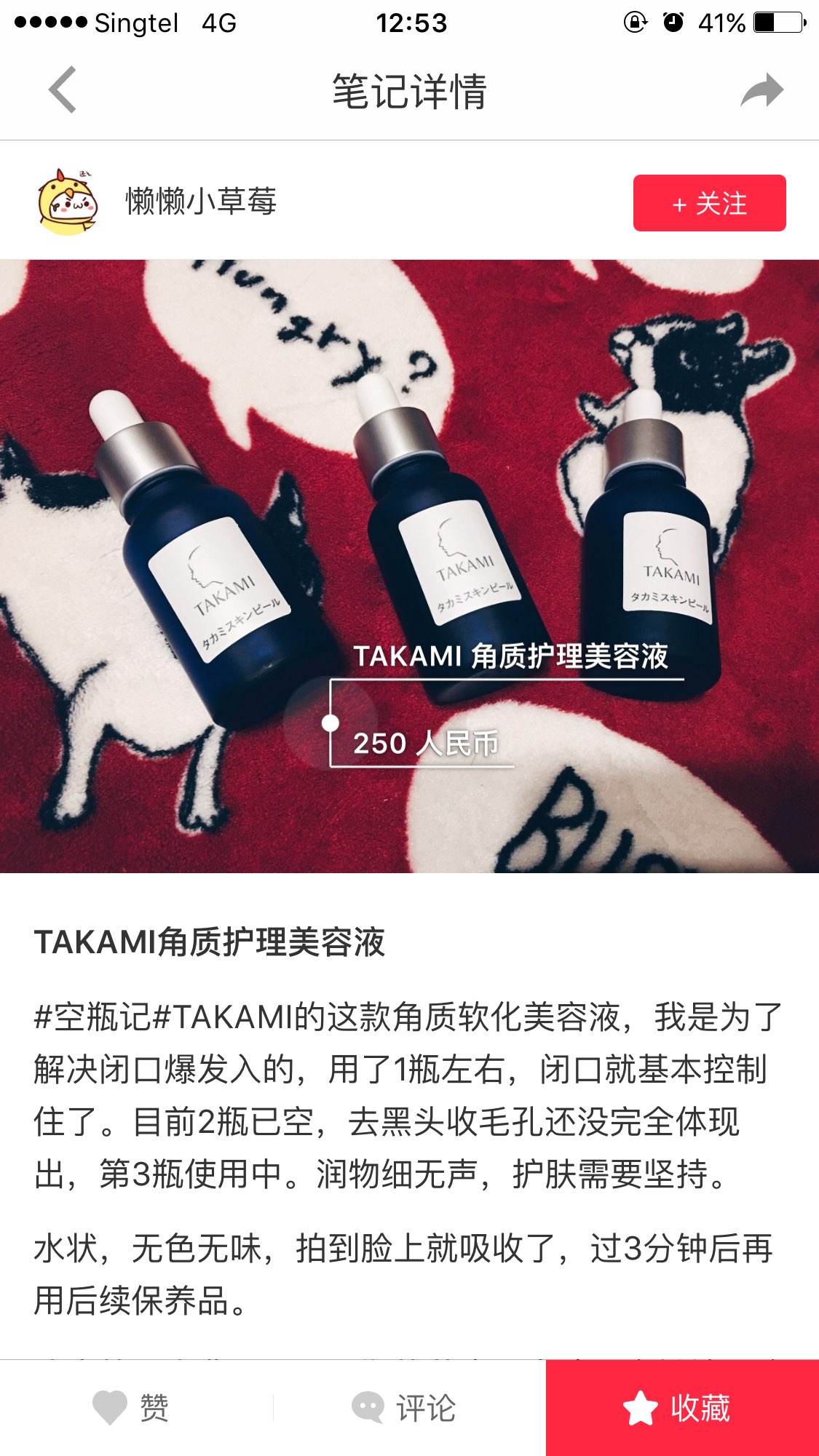Open the 评论 comments section
Viewport: 819px width, 1456px height.
click(404, 1407)
